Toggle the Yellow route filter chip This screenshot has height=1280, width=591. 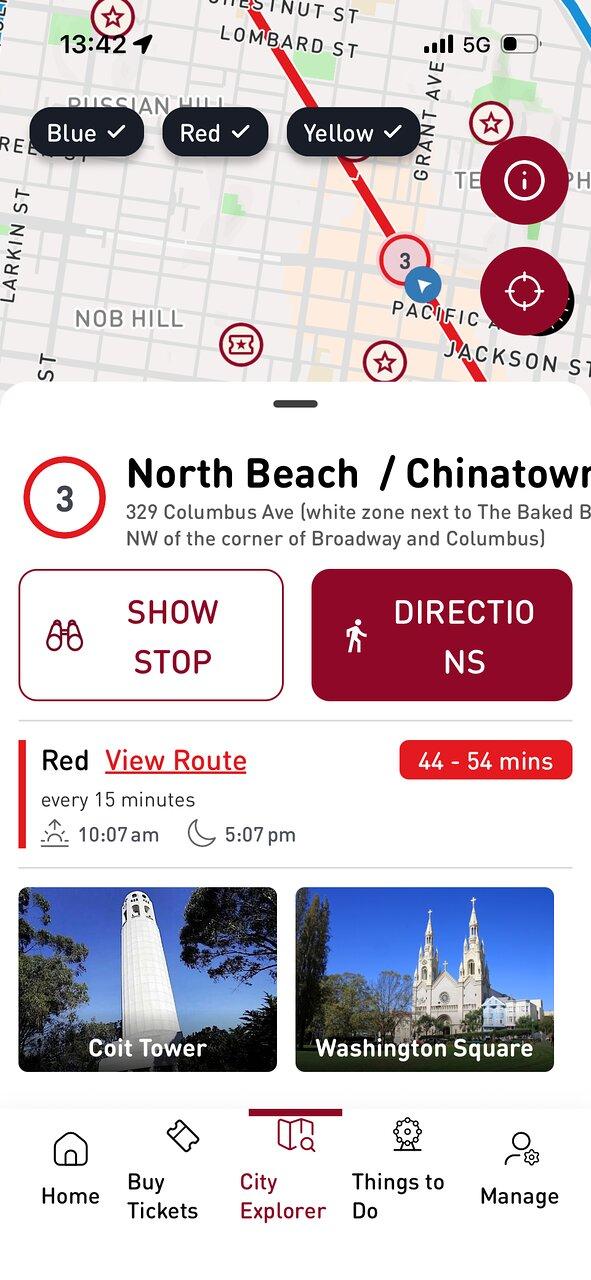point(353,133)
